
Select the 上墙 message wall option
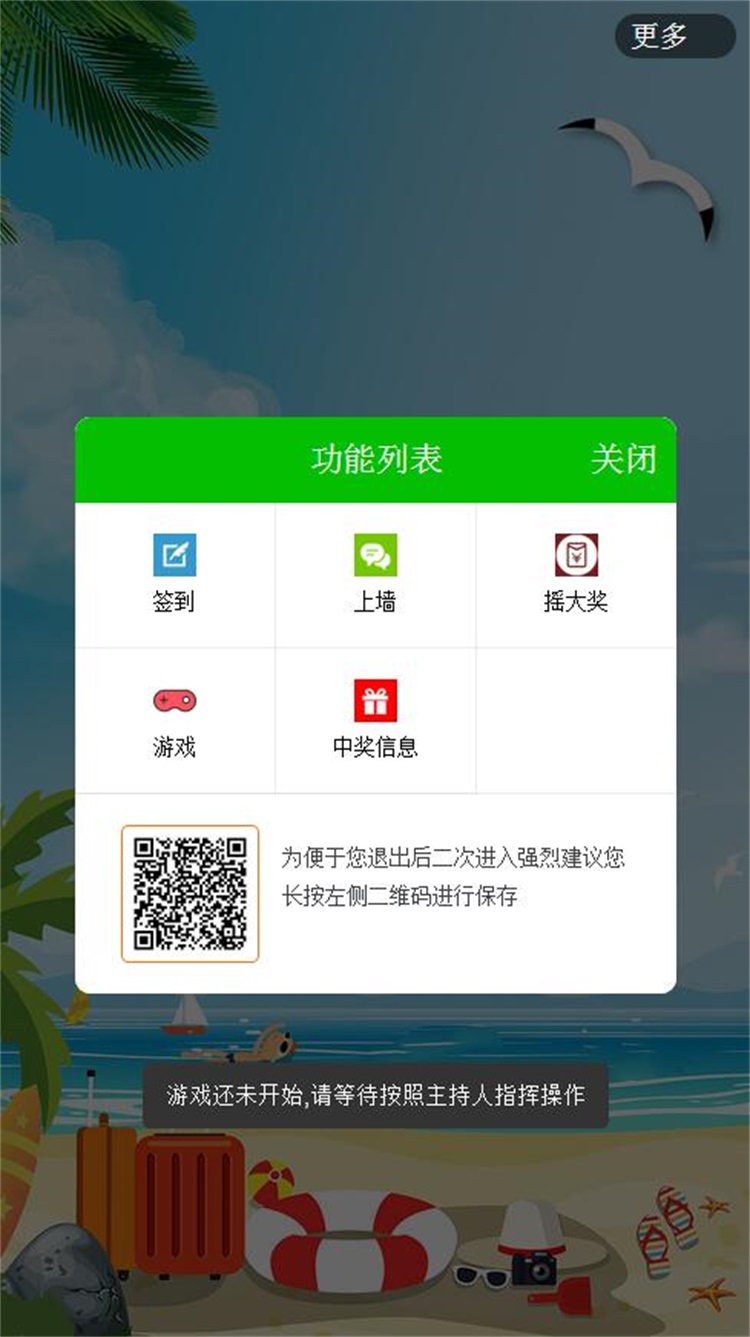click(x=375, y=574)
